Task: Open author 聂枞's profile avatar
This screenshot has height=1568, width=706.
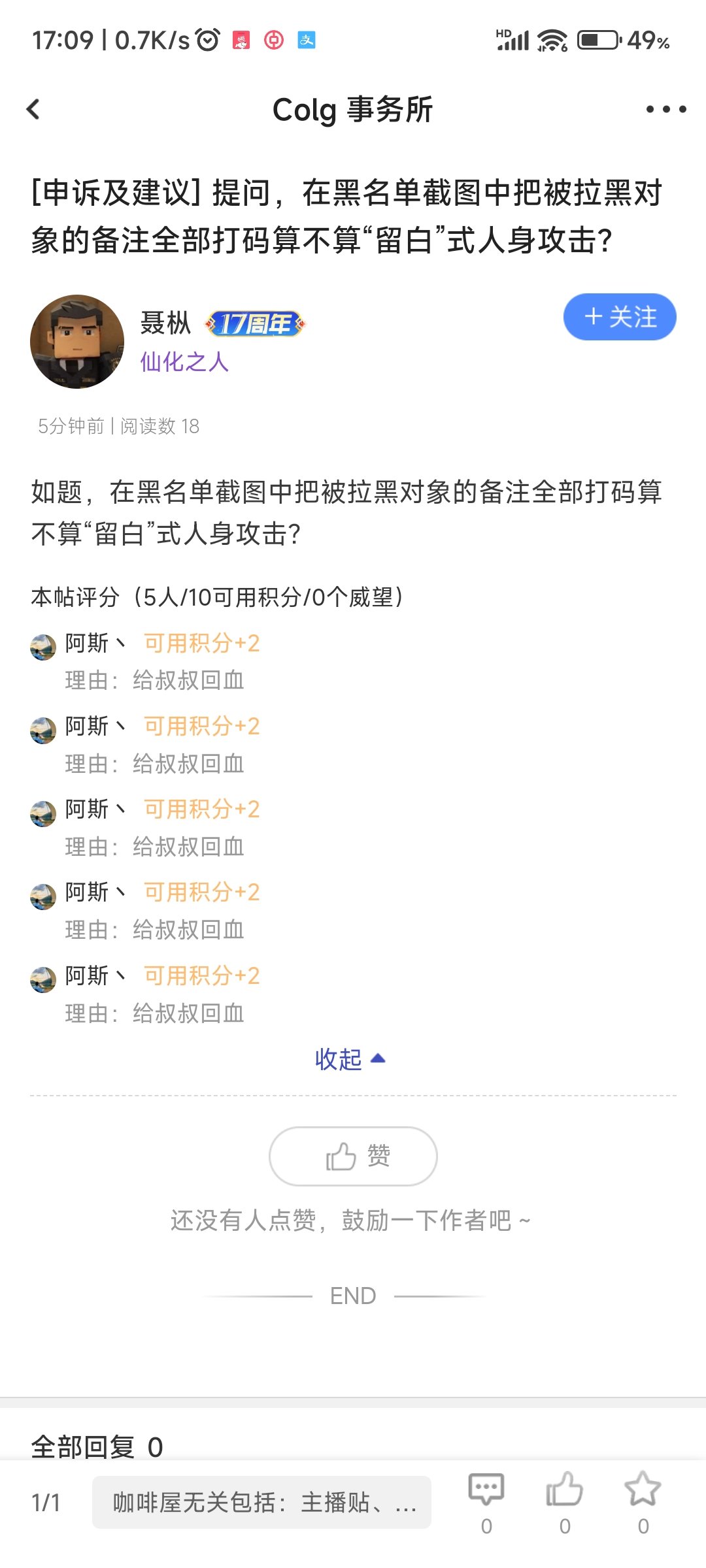Action: pos(77,342)
